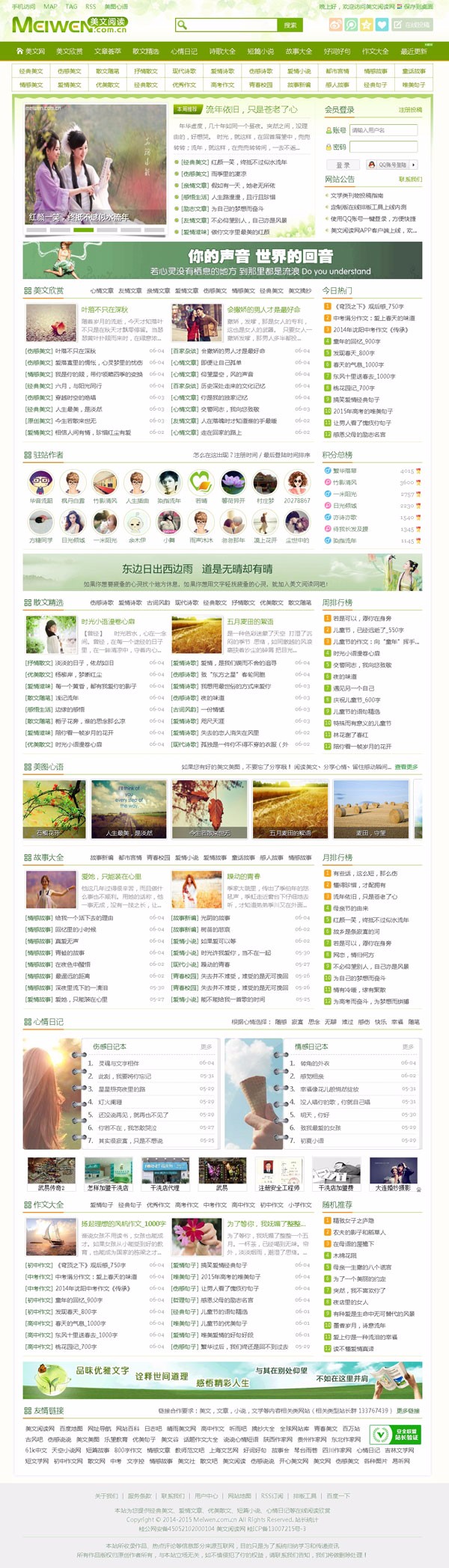The width and height of the screenshot is (449, 1568).
Task: Tap the 搜索 search button
Action: (x=290, y=25)
